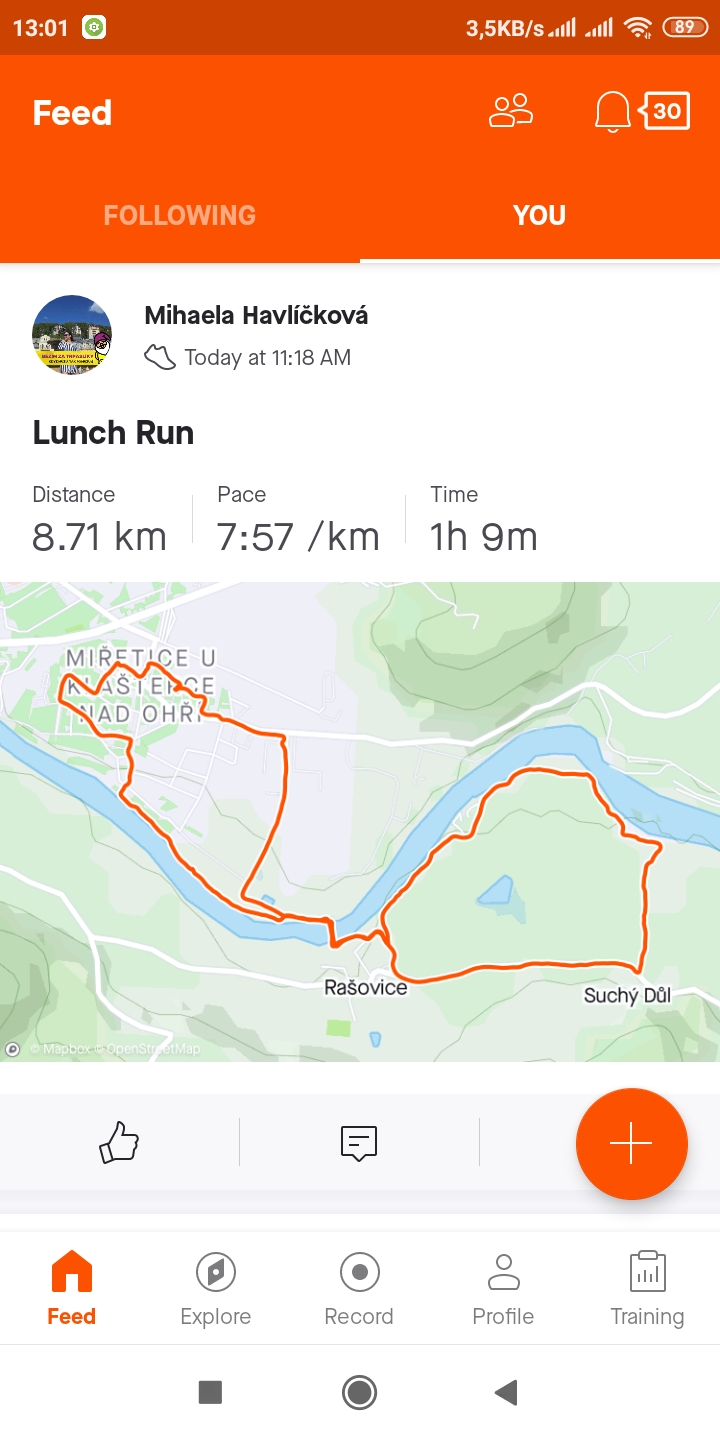The width and height of the screenshot is (720, 1440).
Task: Switch to the Profile tab
Action: 503,1289
